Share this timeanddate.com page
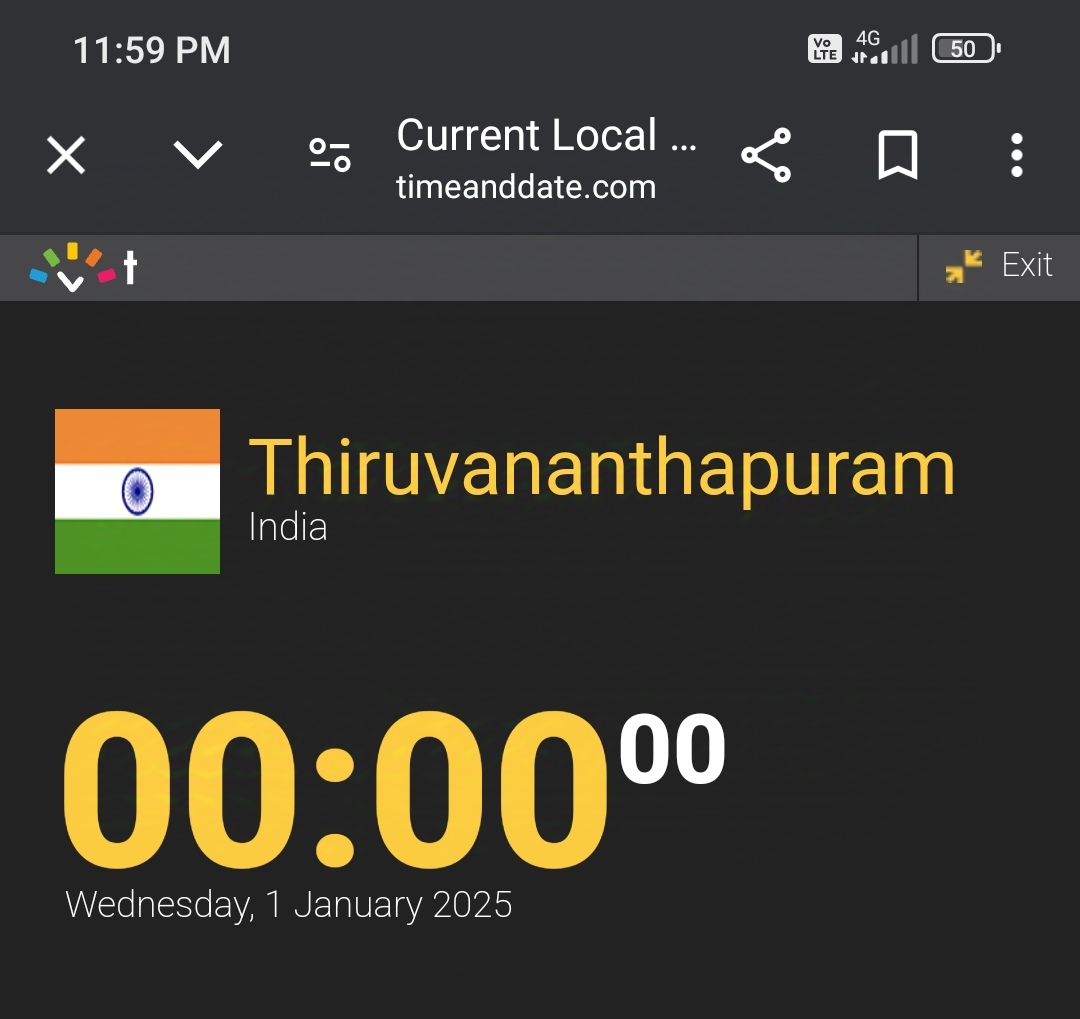 766,156
